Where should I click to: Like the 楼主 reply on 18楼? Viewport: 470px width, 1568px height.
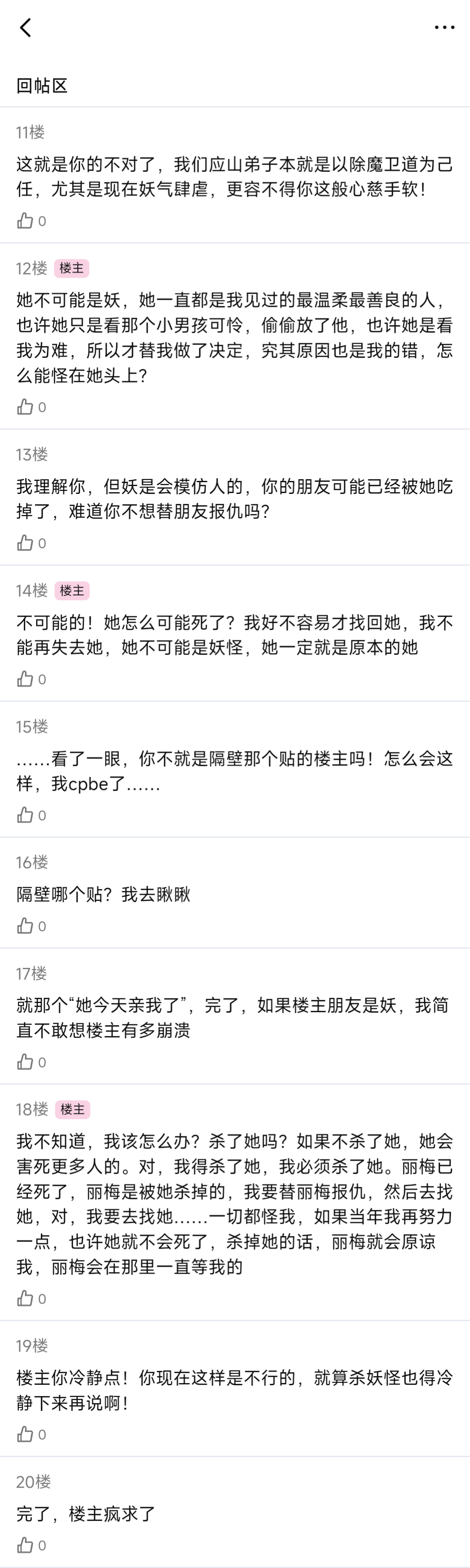(25, 1298)
